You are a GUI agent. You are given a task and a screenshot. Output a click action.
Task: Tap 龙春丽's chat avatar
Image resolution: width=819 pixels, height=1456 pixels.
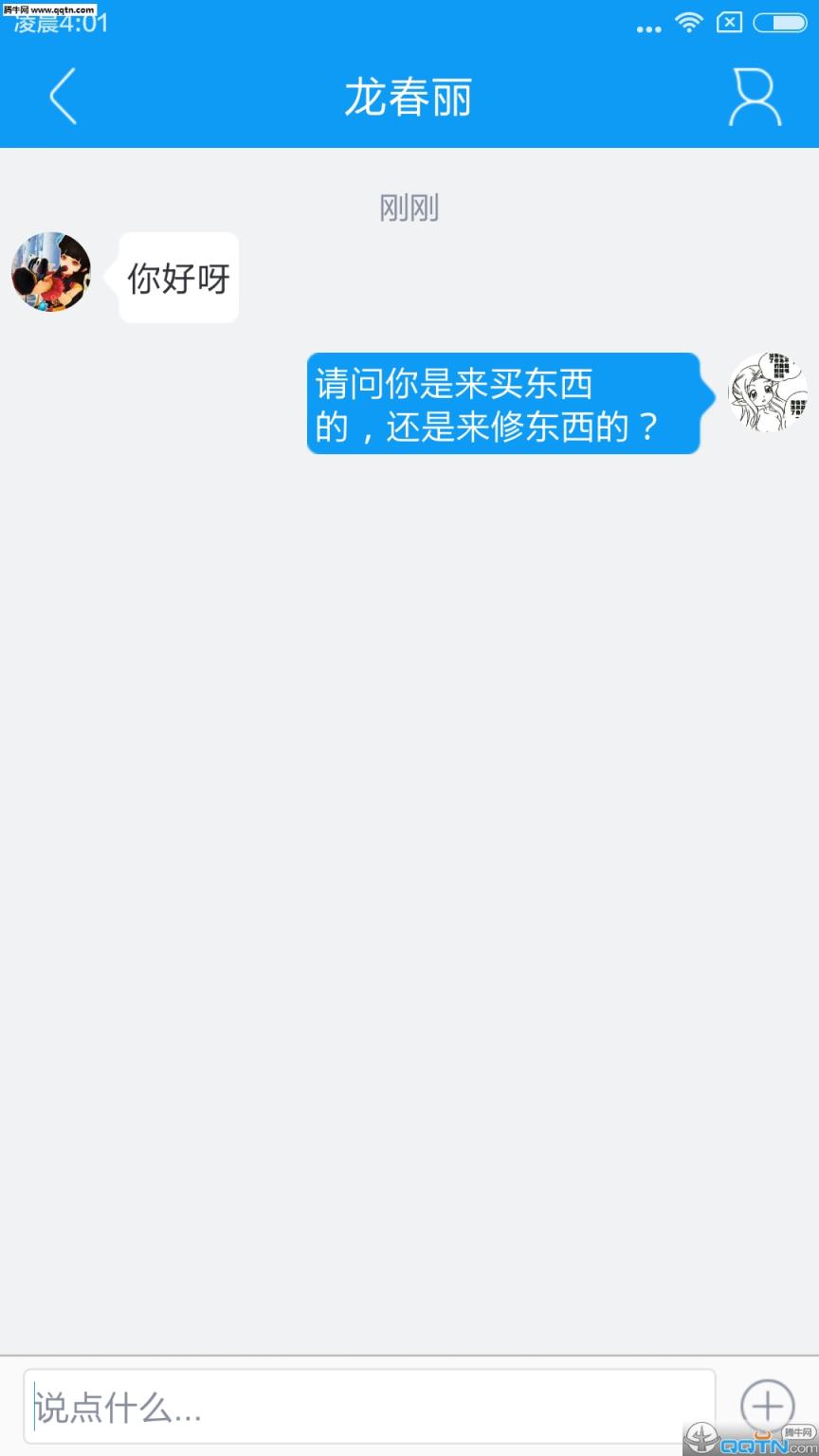(x=50, y=276)
